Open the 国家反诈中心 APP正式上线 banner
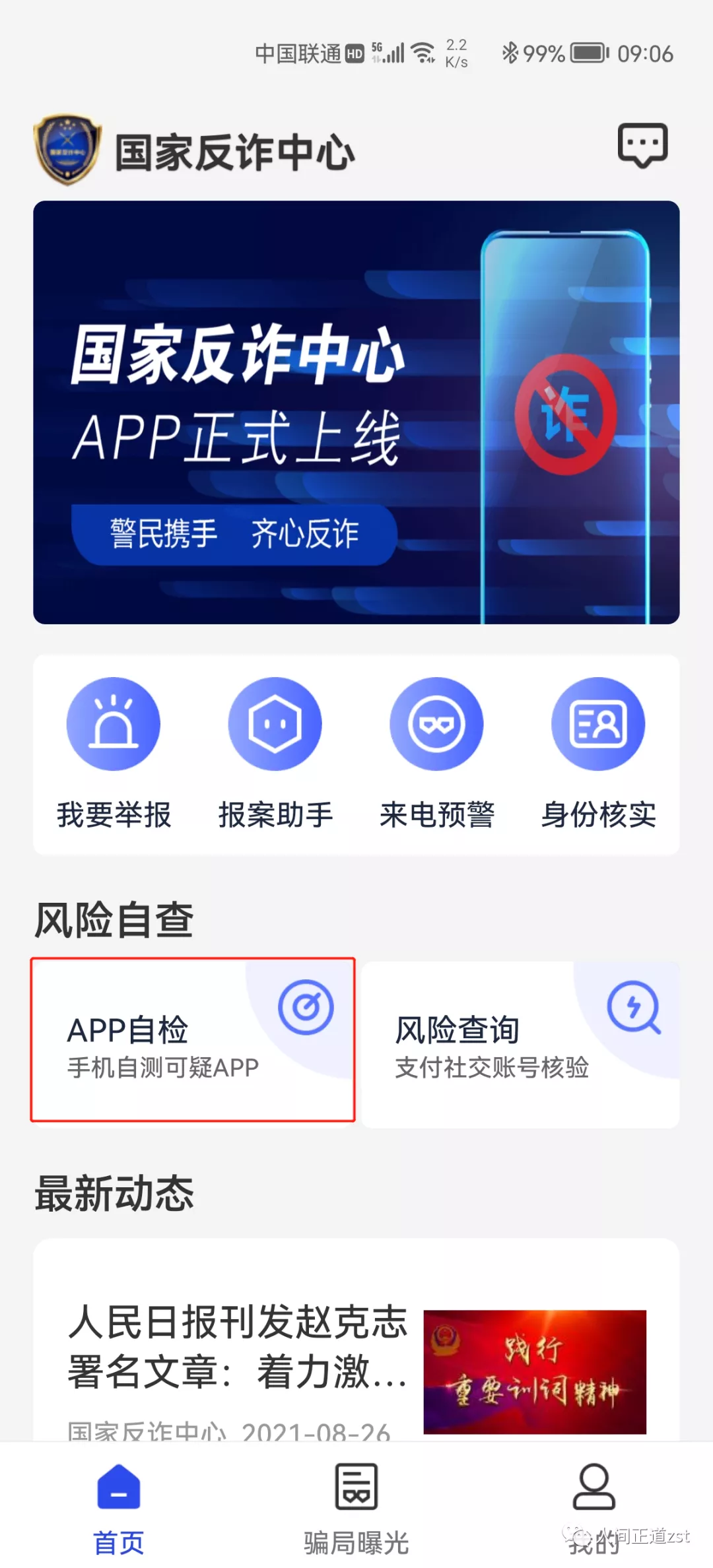Image resolution: width=713 pixels, height=1568 pixels. [356, 412]
